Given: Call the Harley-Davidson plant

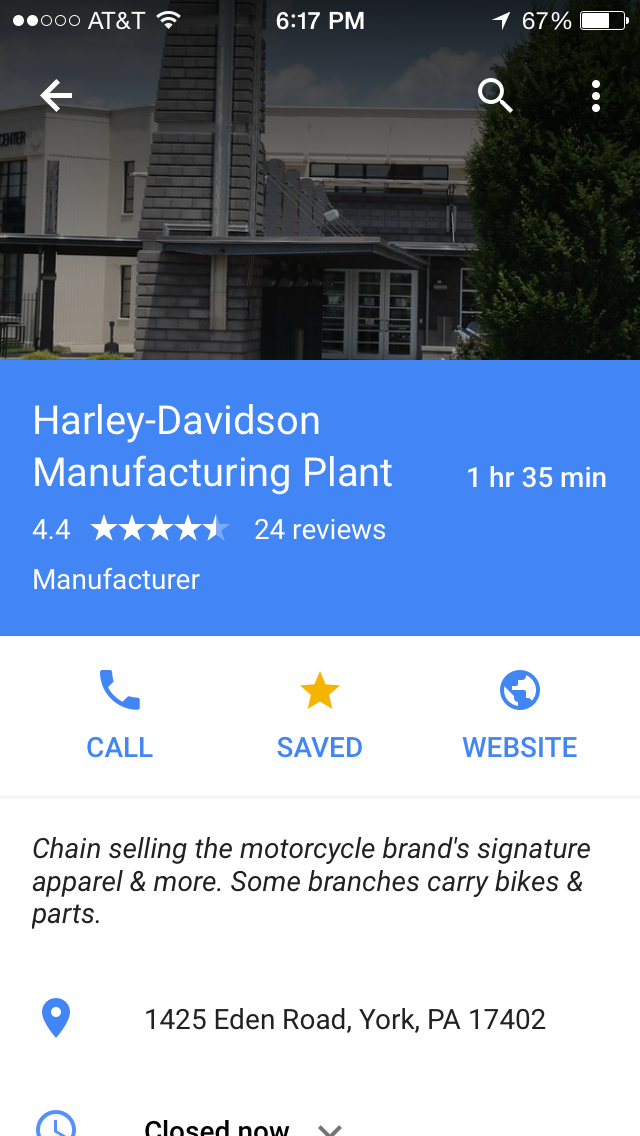Looking at the screenshot, I should tap(120, 714).
